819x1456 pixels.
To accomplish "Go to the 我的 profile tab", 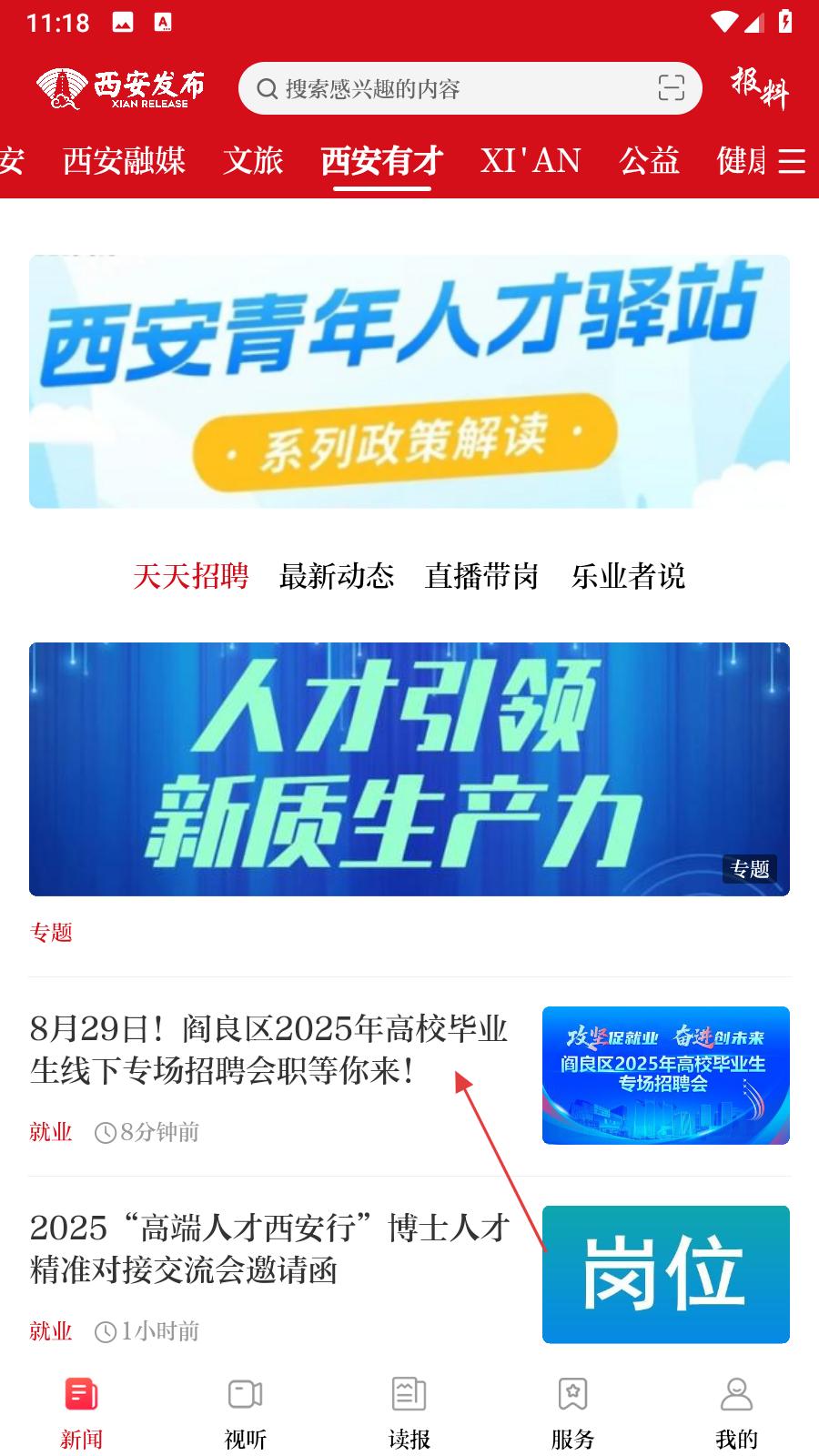I will click(737, 1412).
